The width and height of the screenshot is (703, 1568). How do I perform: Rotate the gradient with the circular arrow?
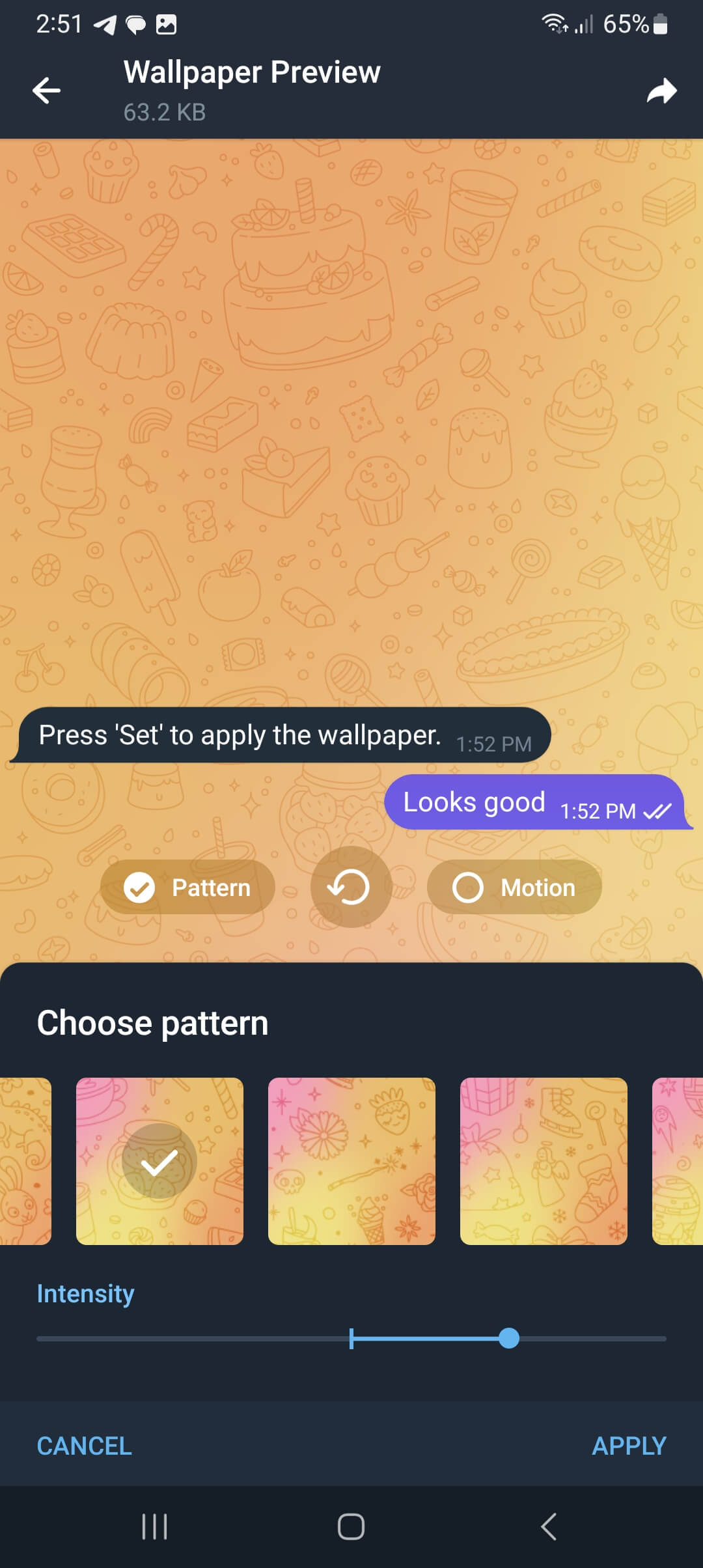tap(350, 887)
